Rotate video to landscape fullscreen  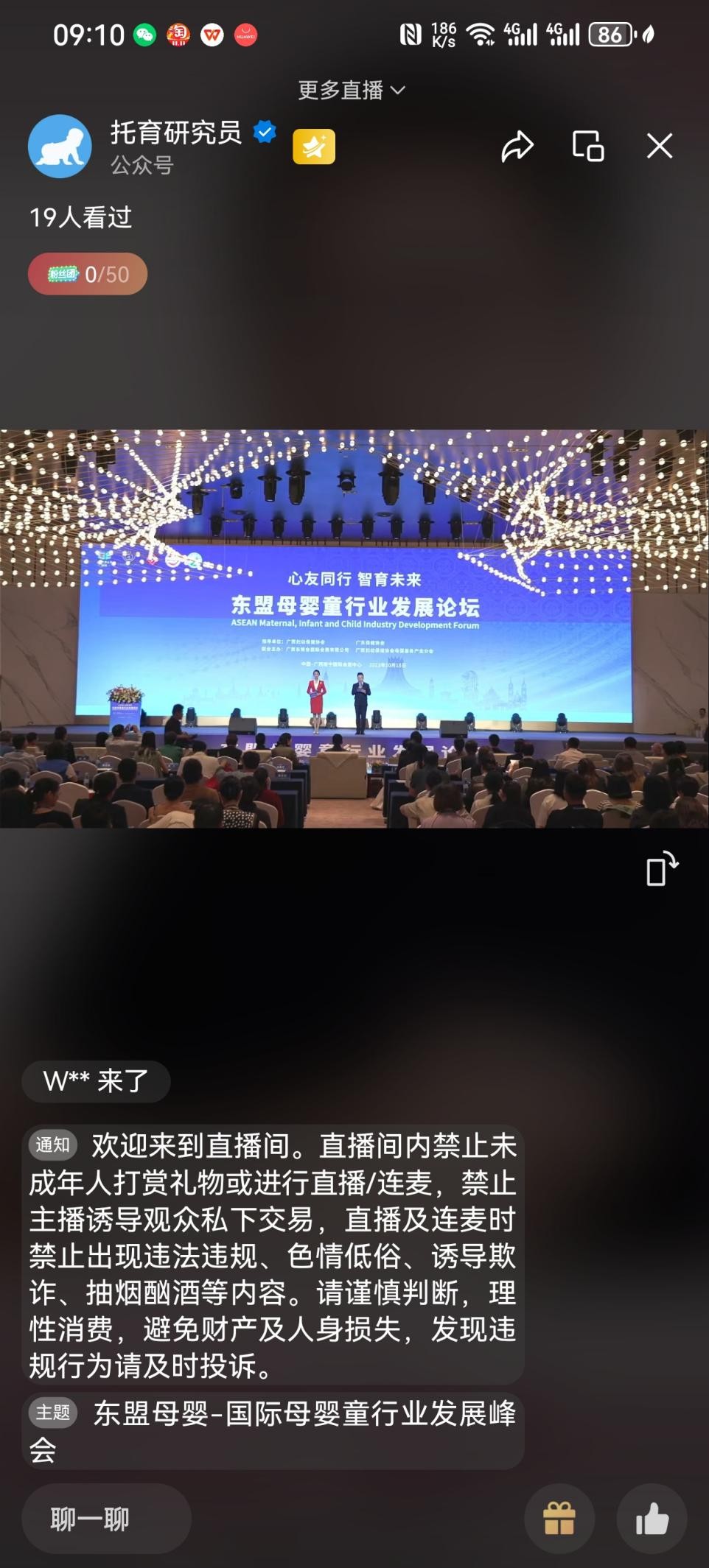coord(661,868)
